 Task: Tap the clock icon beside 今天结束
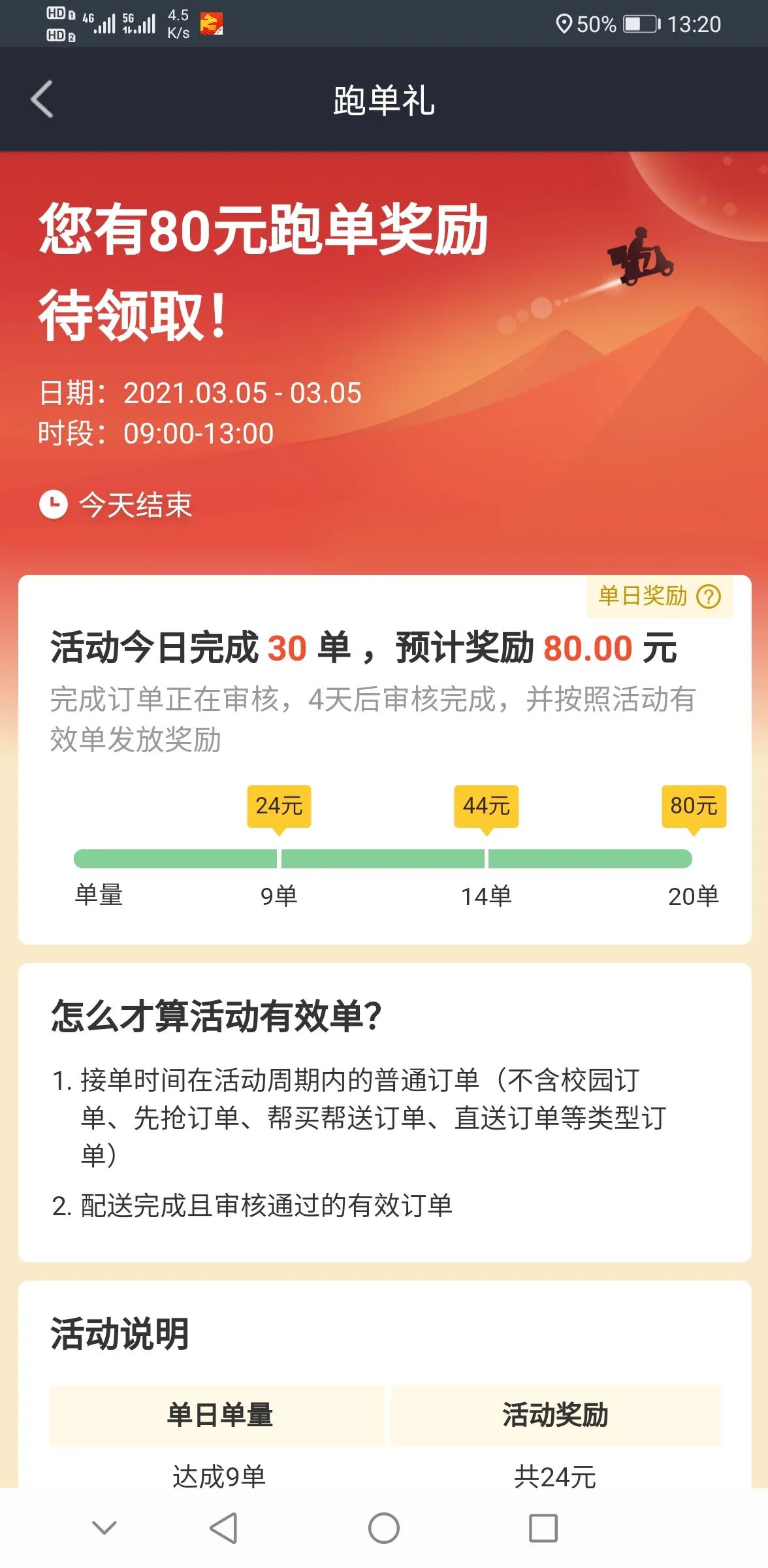pos(52,503)
